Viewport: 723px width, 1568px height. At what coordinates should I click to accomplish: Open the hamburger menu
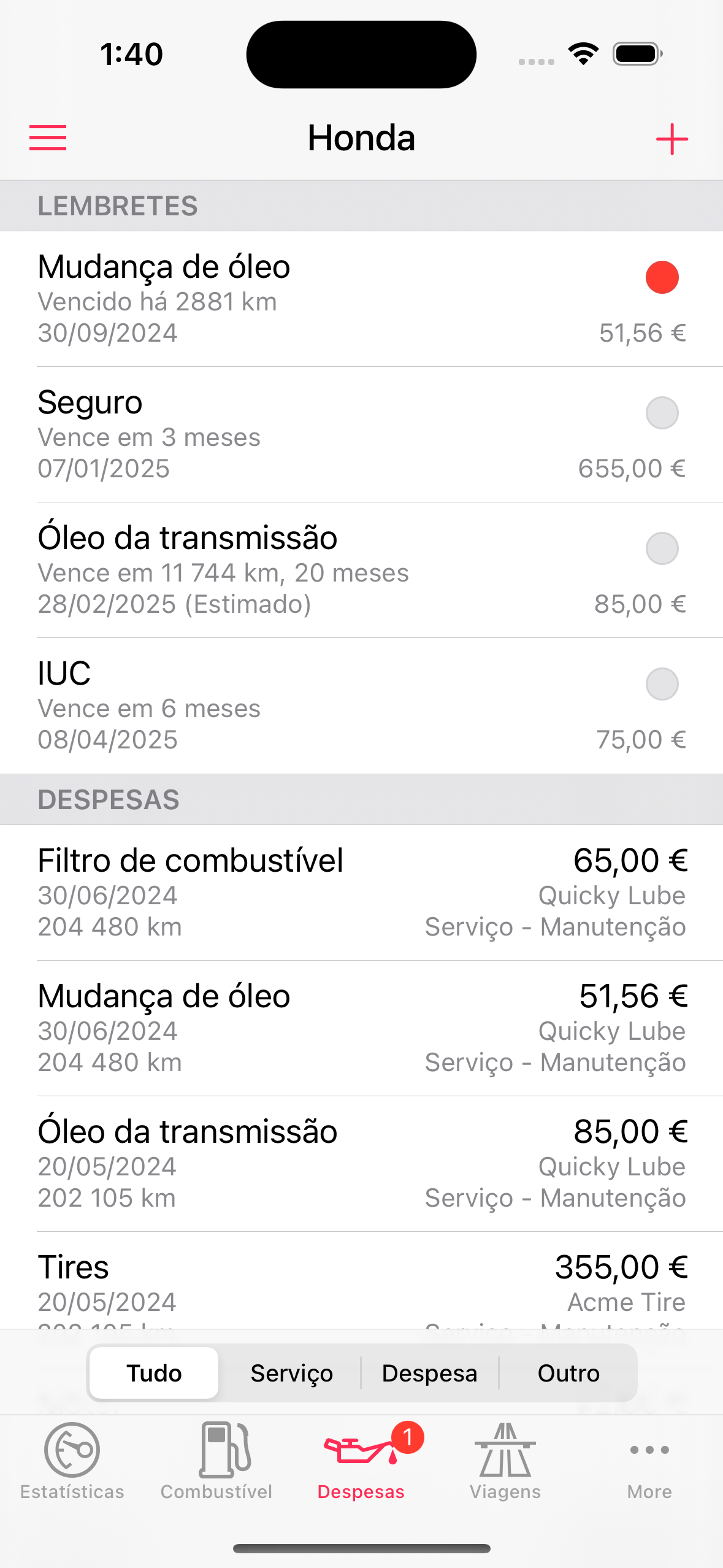coord(48,137)
